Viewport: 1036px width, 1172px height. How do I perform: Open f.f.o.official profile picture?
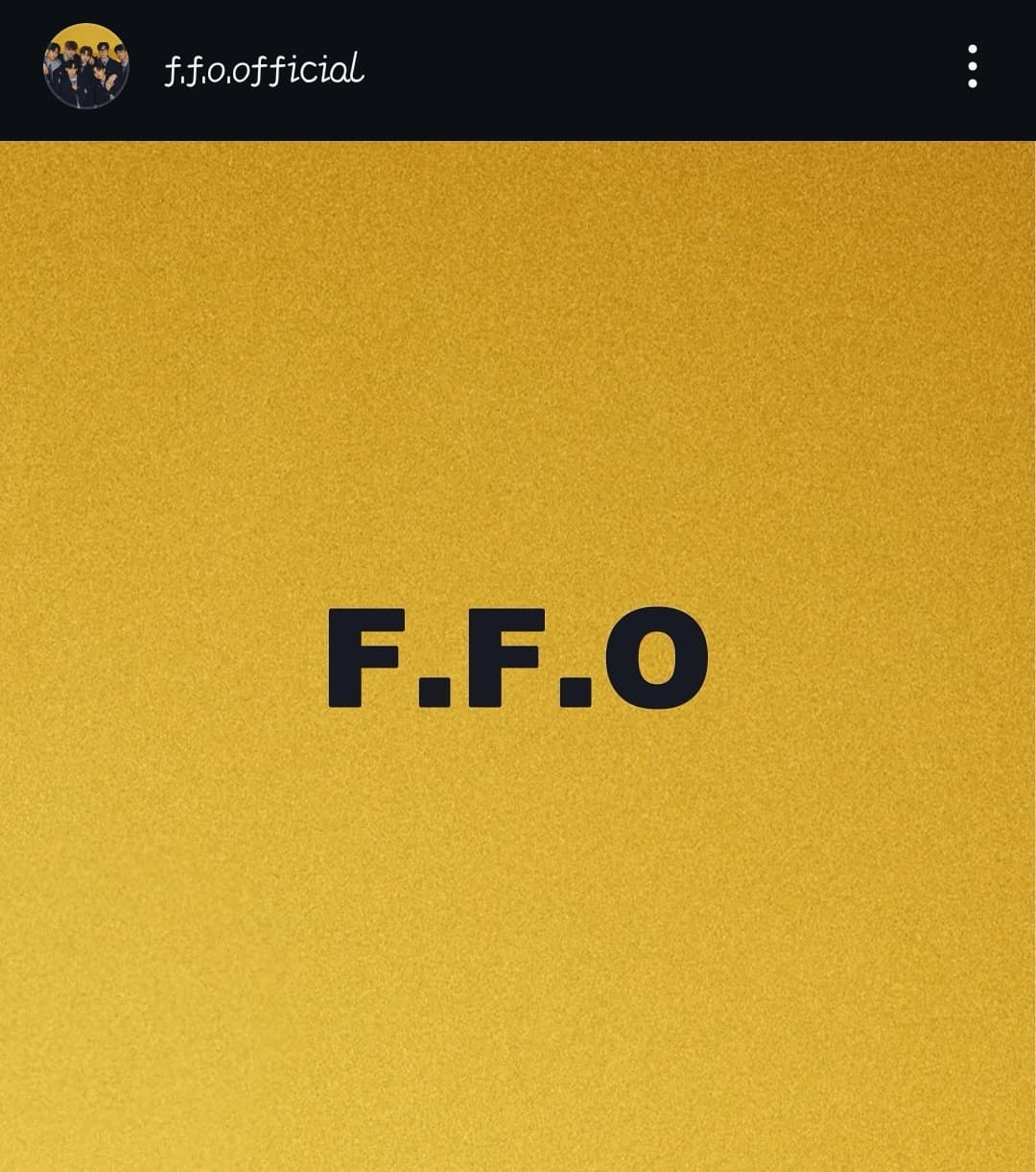click(x=85, y=66)
